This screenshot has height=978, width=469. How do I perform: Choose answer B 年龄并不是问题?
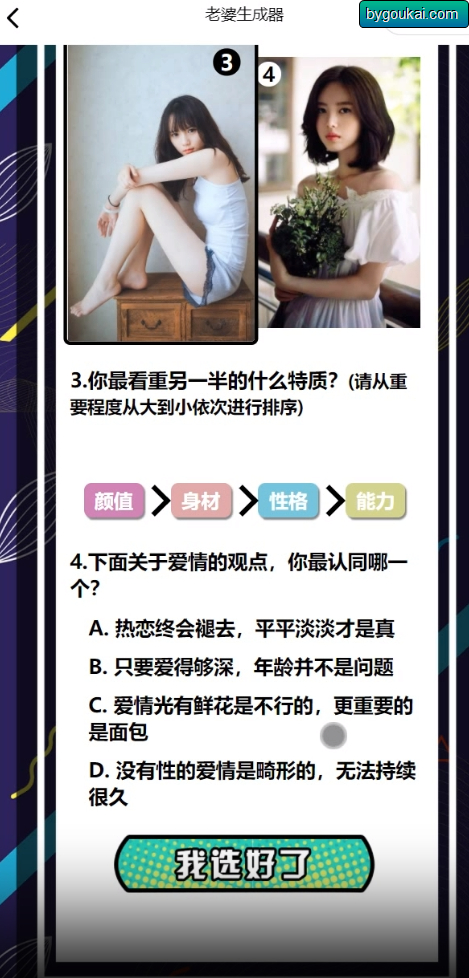click(x=241, y=667)
